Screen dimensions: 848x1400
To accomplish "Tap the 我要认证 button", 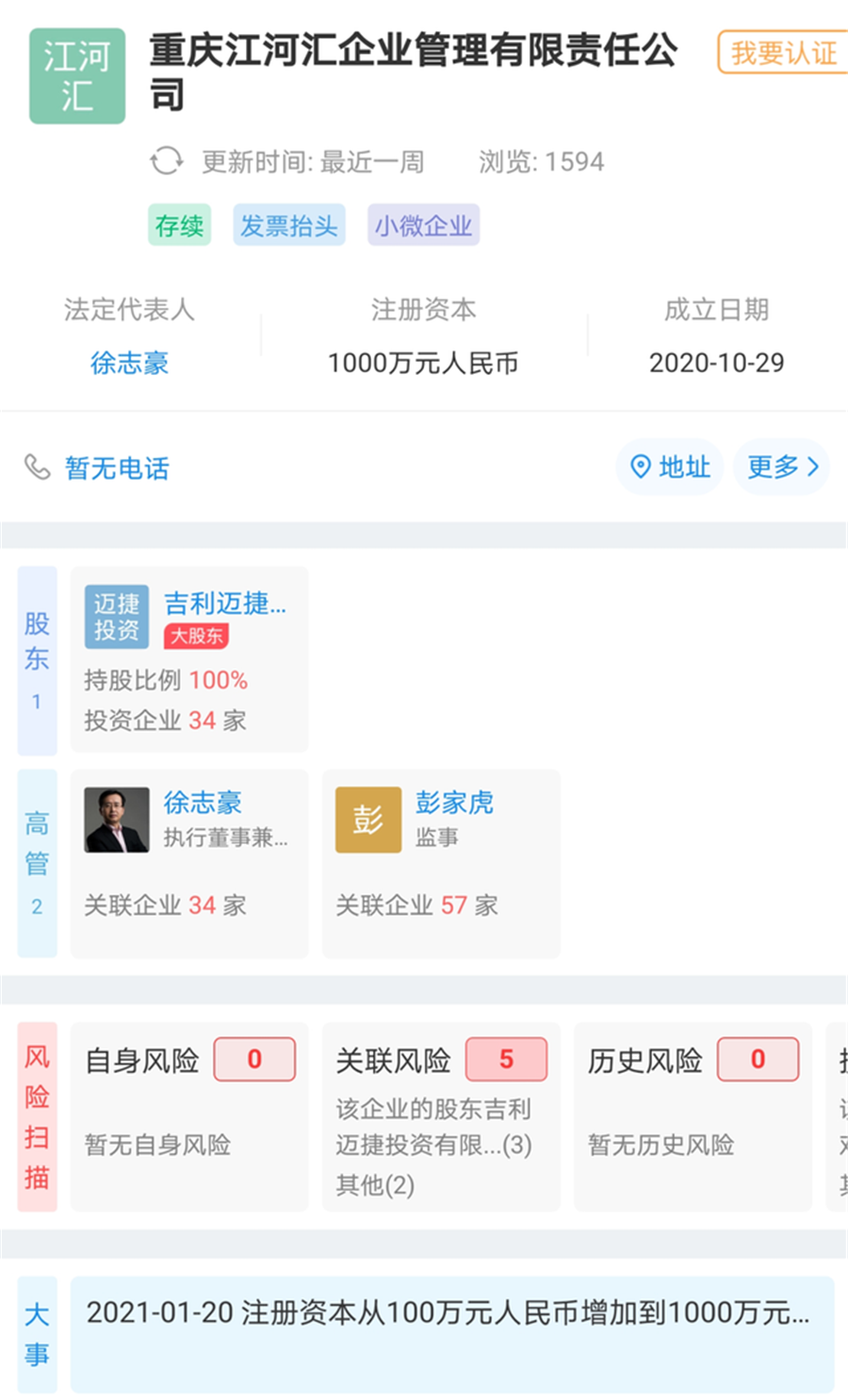I will 783,53.
